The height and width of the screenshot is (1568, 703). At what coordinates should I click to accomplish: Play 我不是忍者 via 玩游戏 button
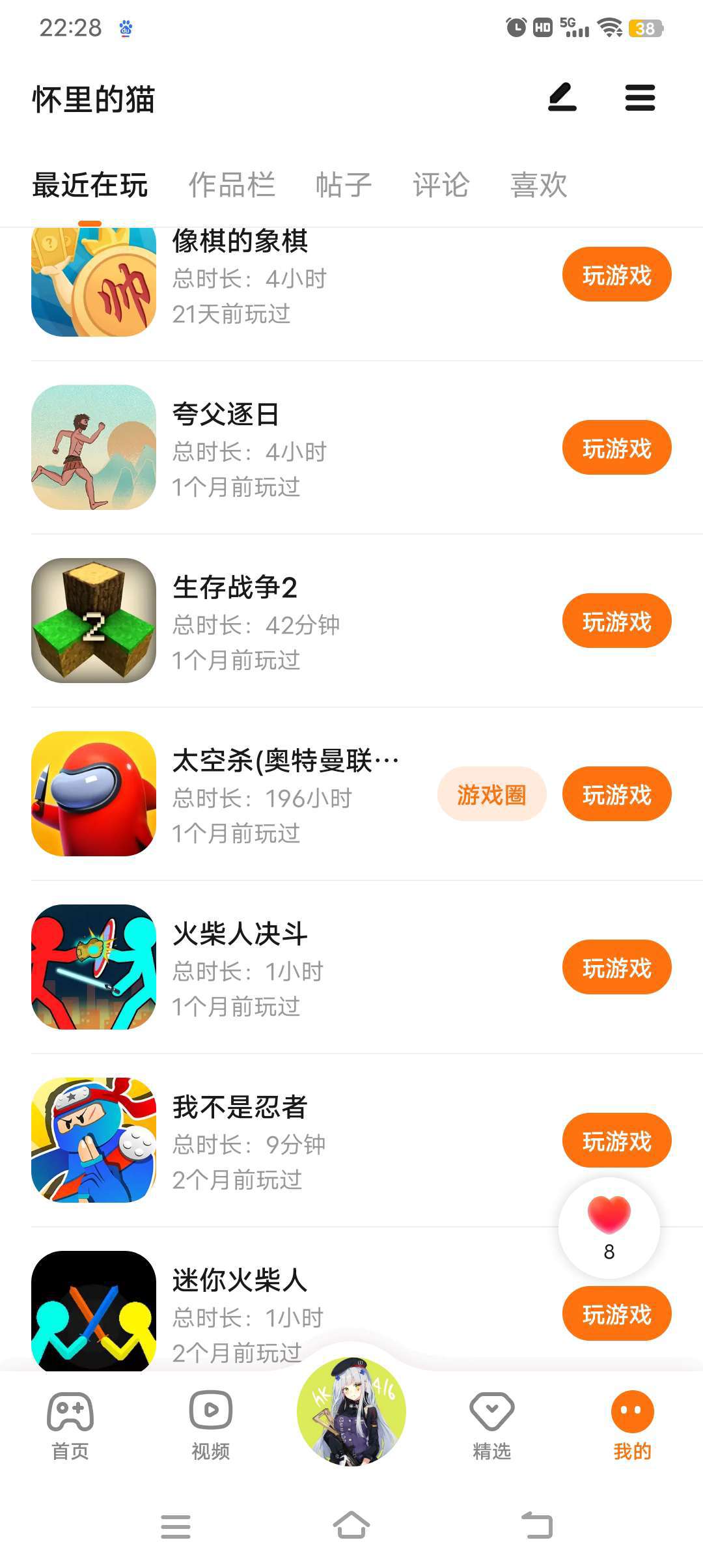tap(616, 1140)
